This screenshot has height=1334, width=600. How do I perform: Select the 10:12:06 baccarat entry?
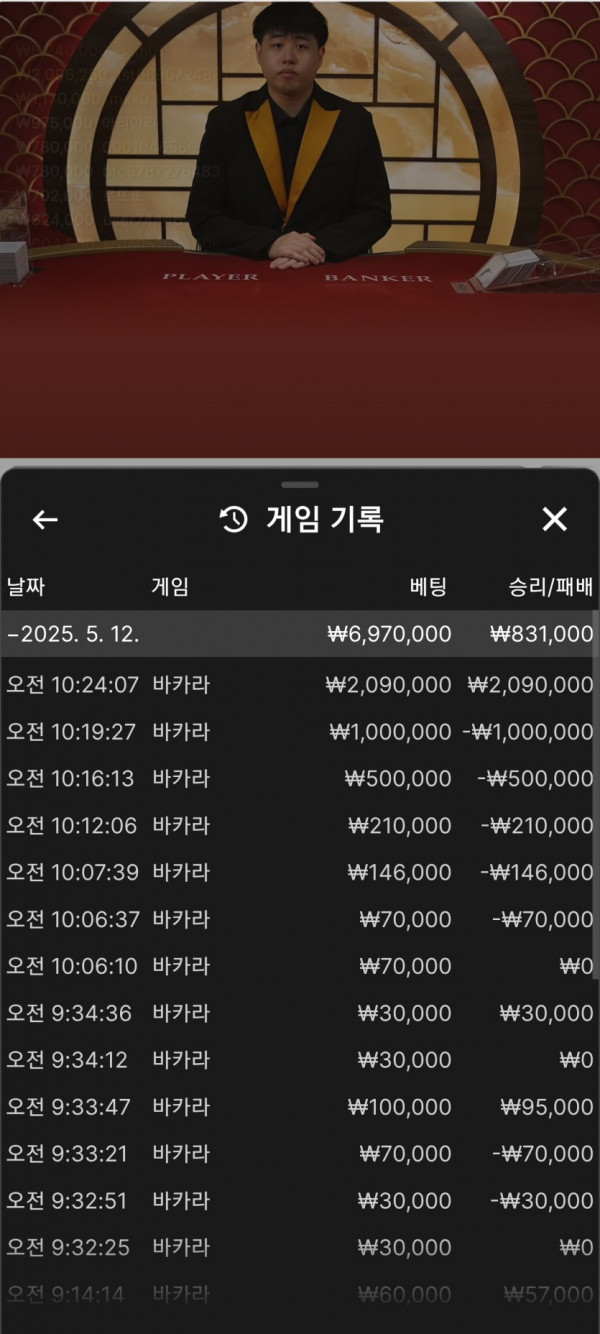(297, 826)
